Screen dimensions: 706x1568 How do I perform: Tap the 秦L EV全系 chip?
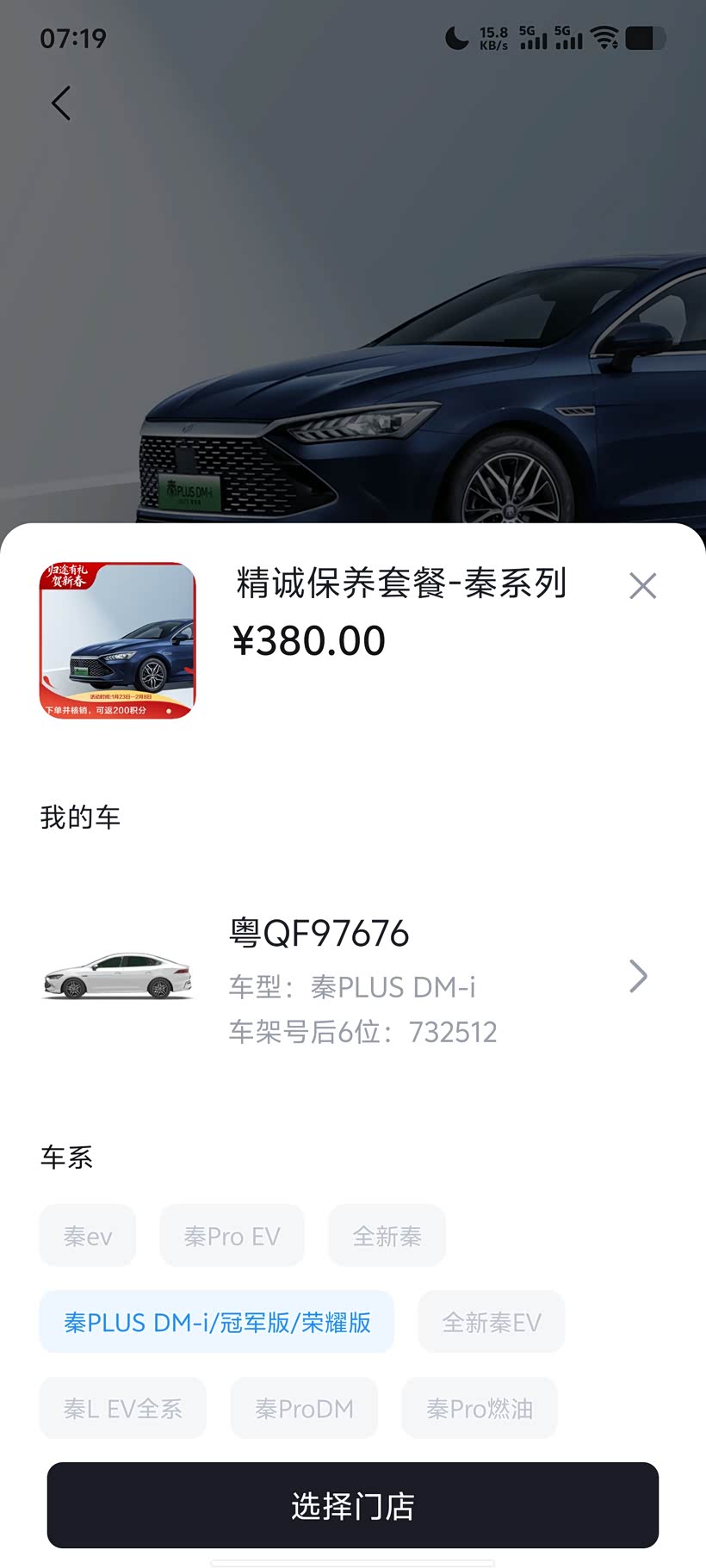tap(123, 1408)
